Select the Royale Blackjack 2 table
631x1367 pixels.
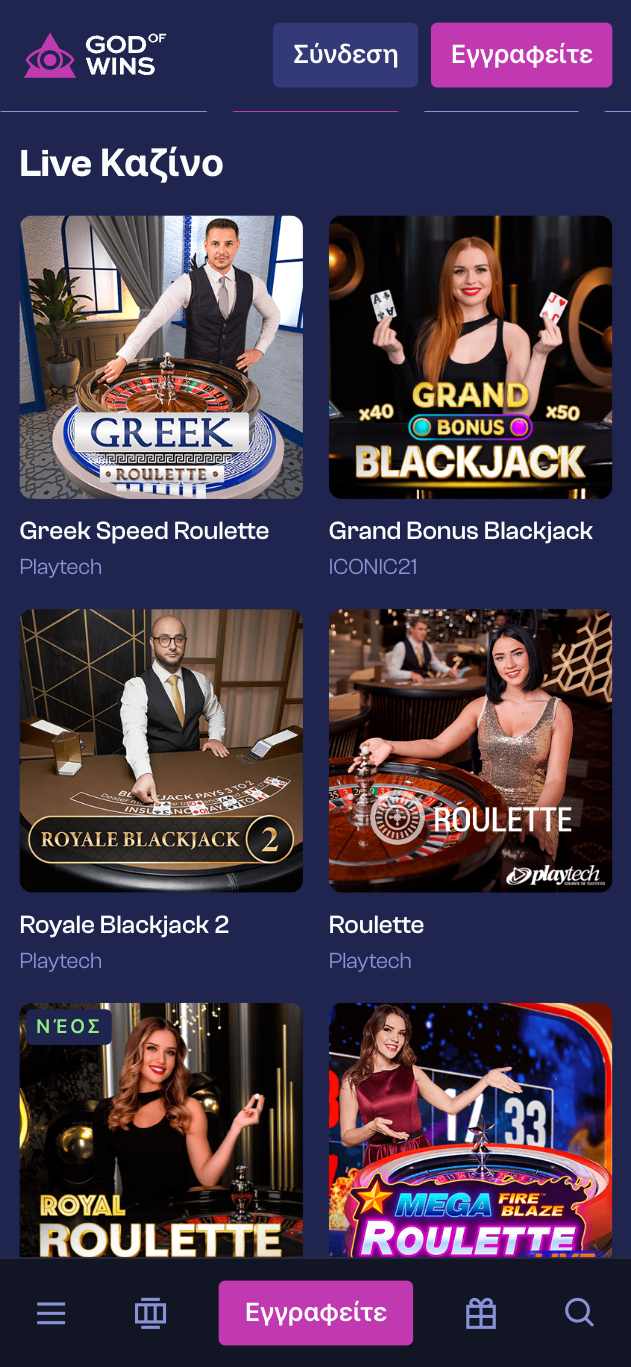(x=161, y=750)
